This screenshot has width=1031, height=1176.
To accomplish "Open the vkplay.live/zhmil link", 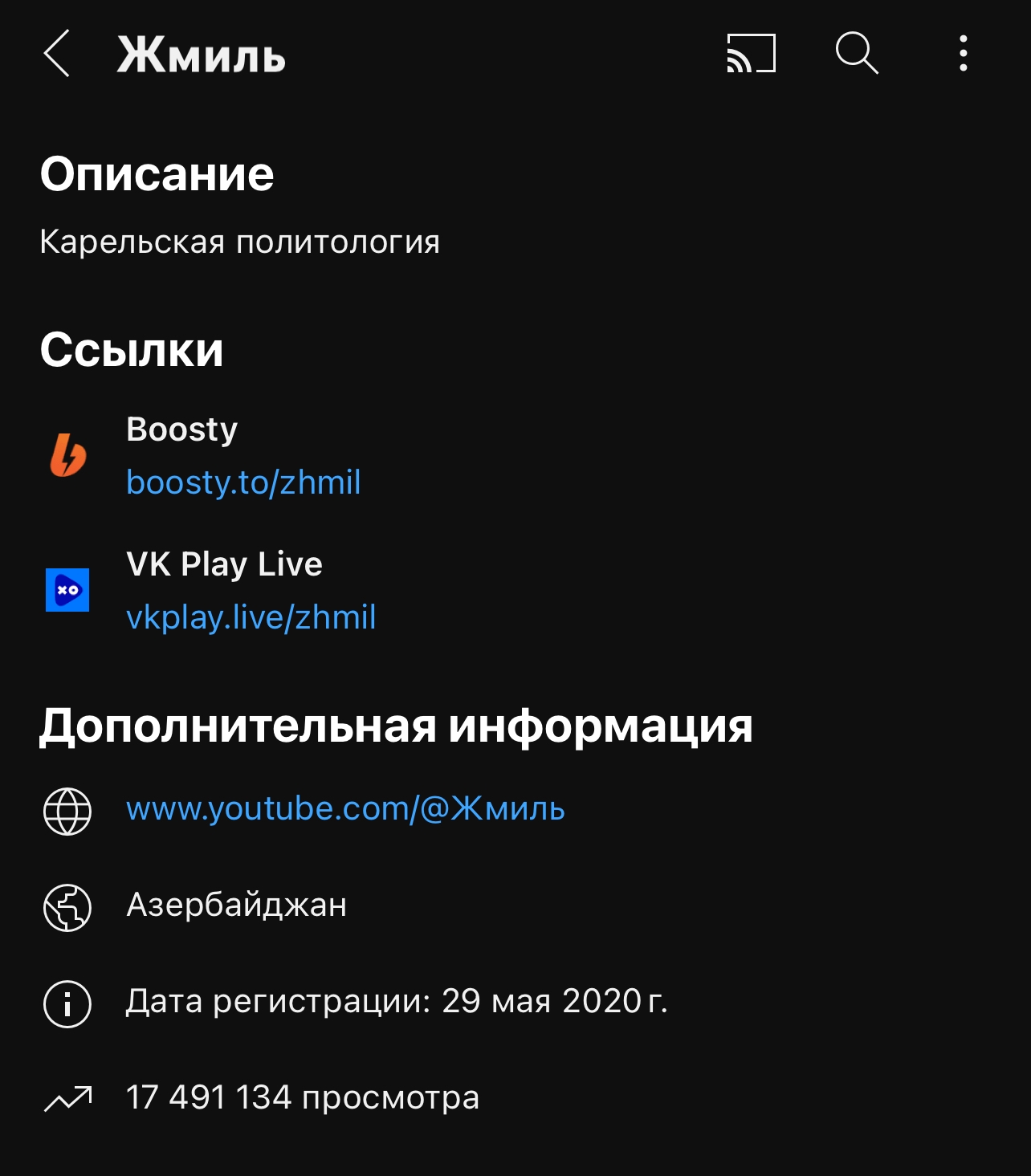I will click(x=251, y=617).
